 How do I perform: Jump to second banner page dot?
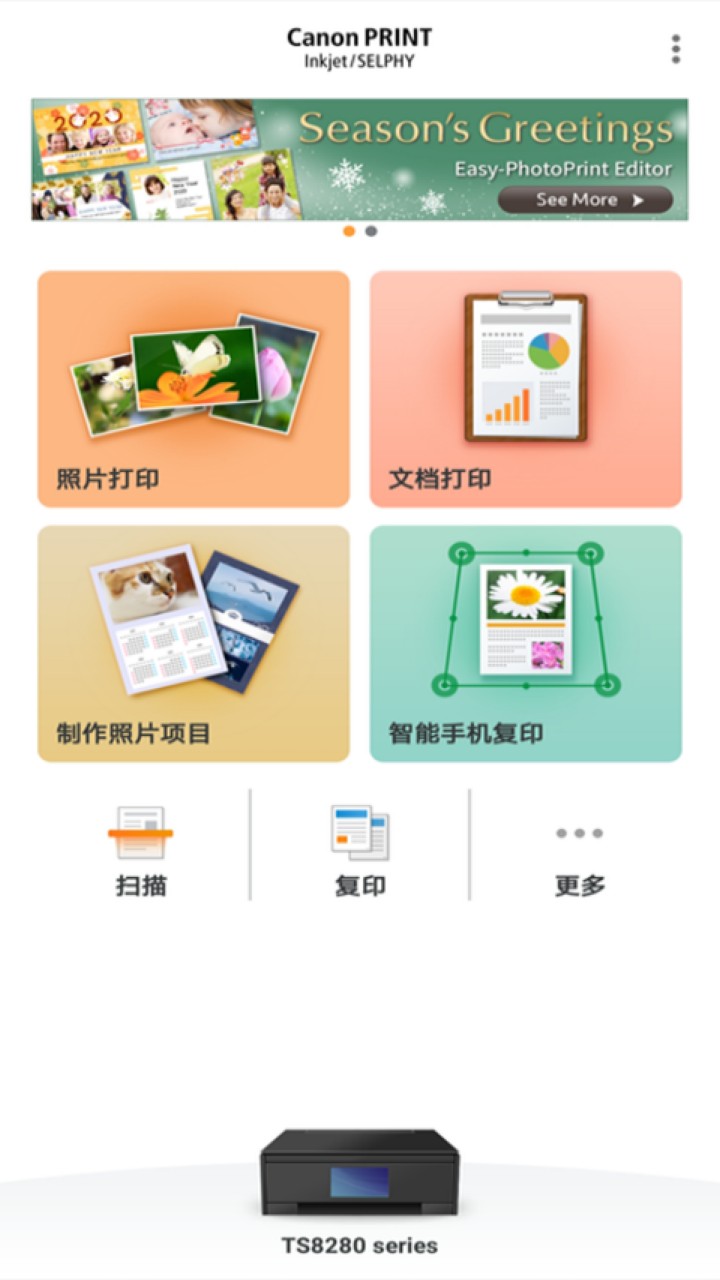pyautogui.click(x=371, y=231)
